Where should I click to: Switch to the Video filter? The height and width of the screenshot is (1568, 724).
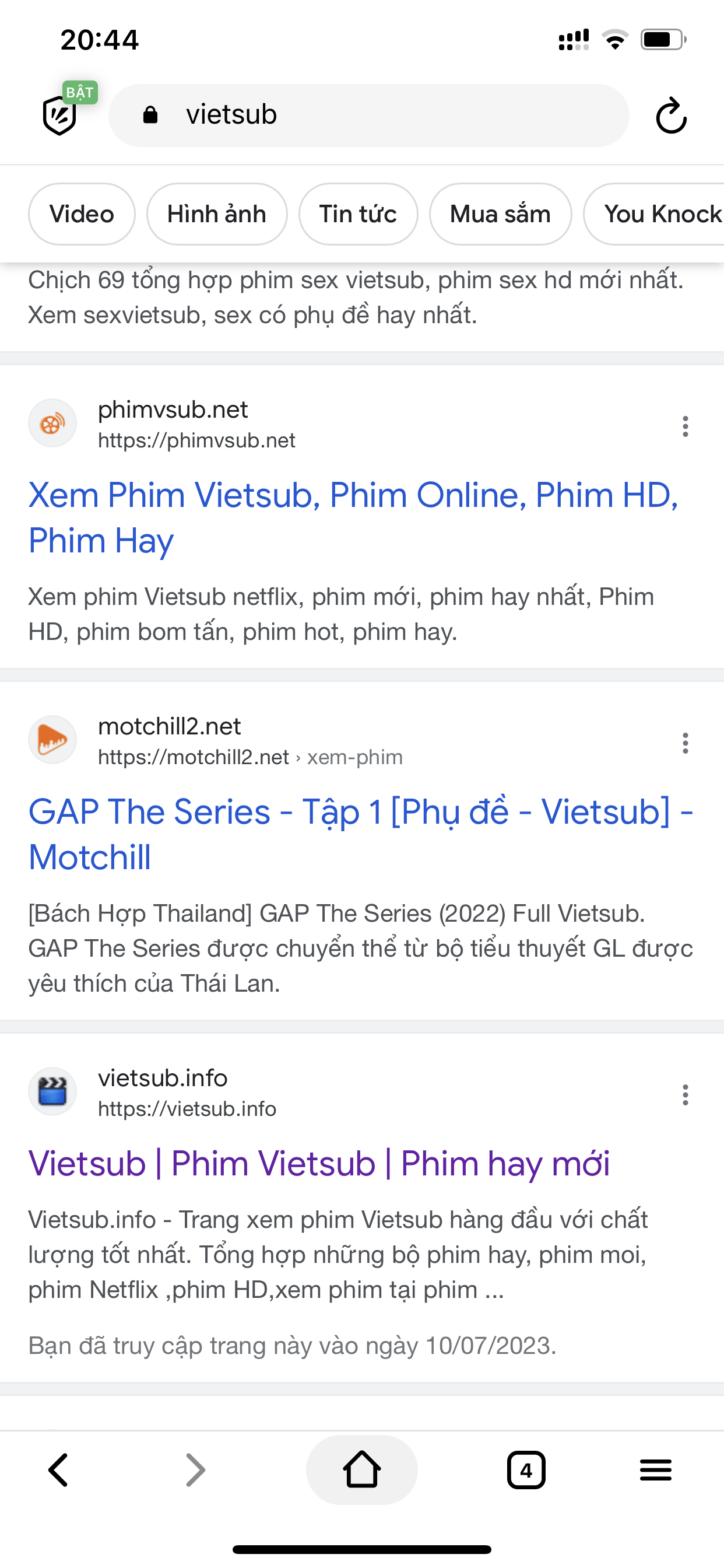(x=82, y=214)
